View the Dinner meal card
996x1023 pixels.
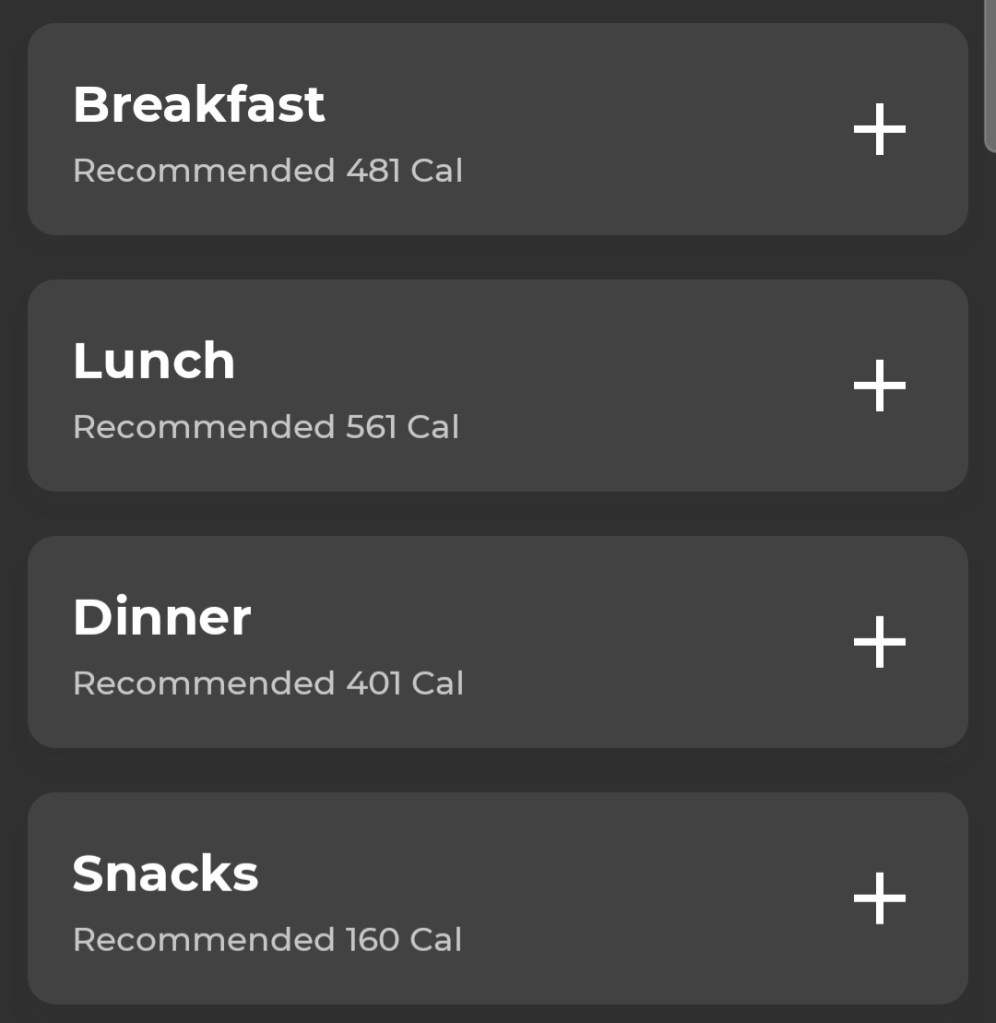400,642
